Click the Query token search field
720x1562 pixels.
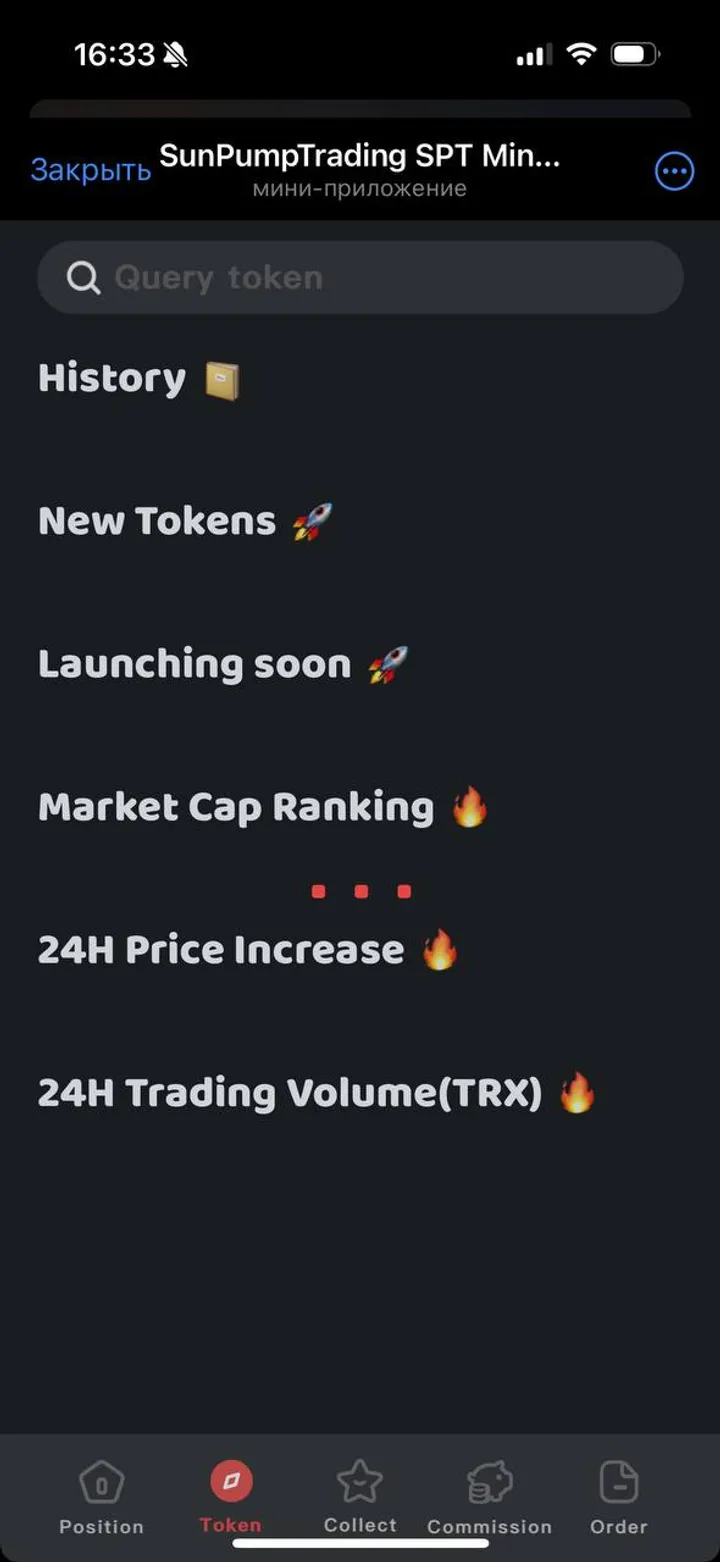[x=360, y=278]
